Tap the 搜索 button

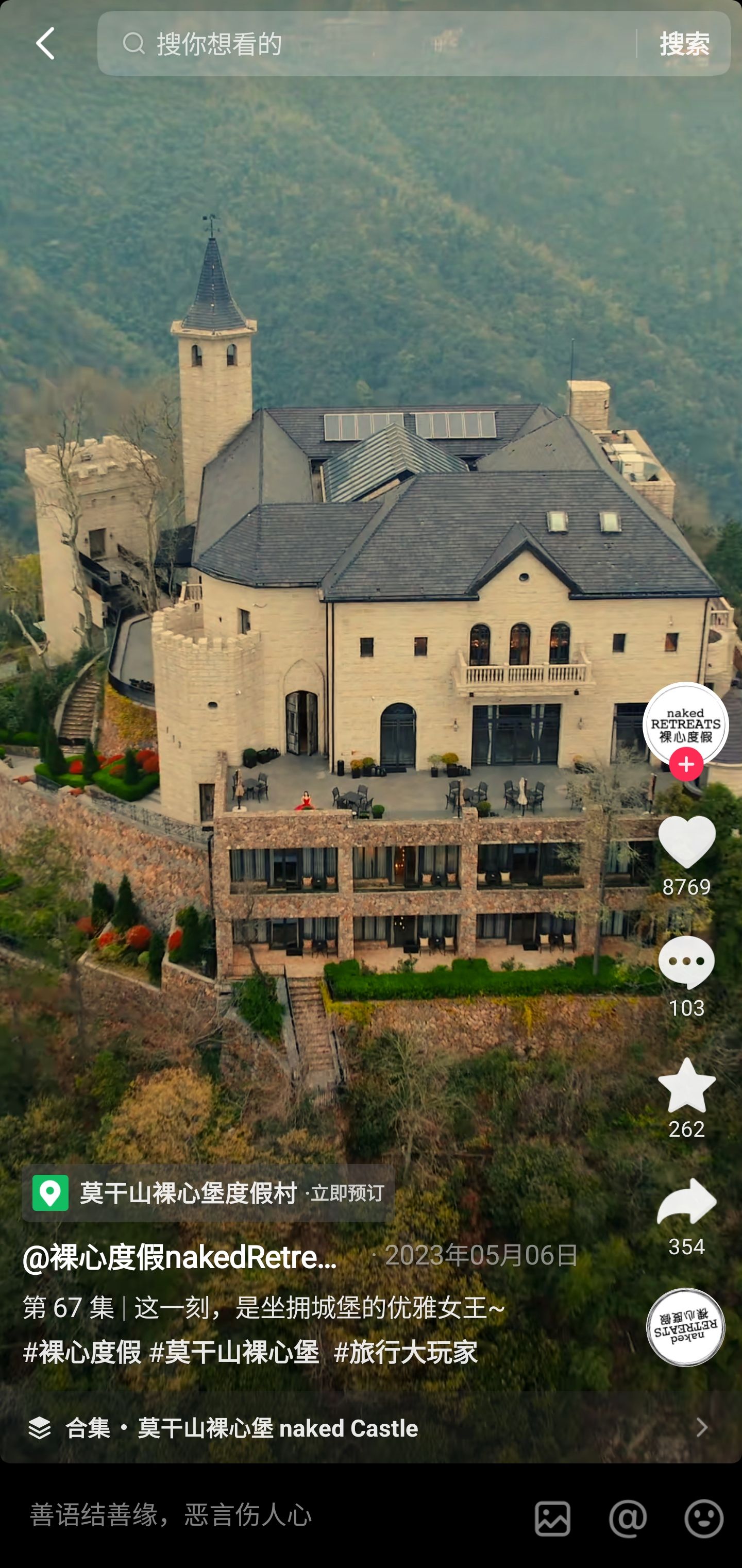[684, 43]
